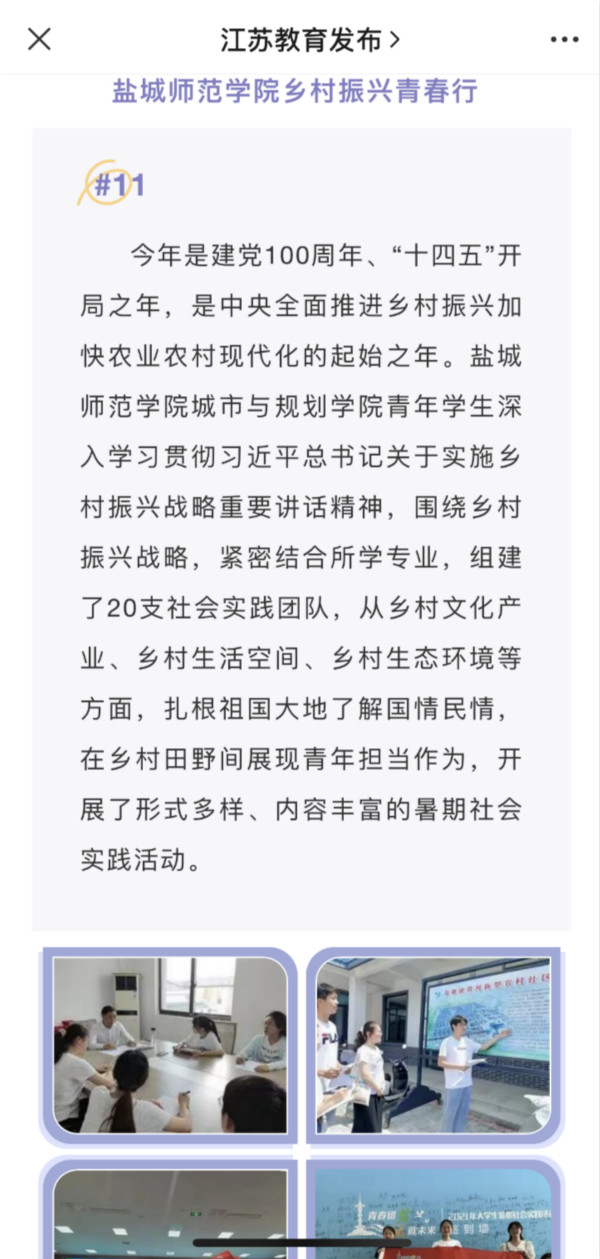Close the article page
The width and height of the screenshot is (600, 1259).
pos(38,39)
